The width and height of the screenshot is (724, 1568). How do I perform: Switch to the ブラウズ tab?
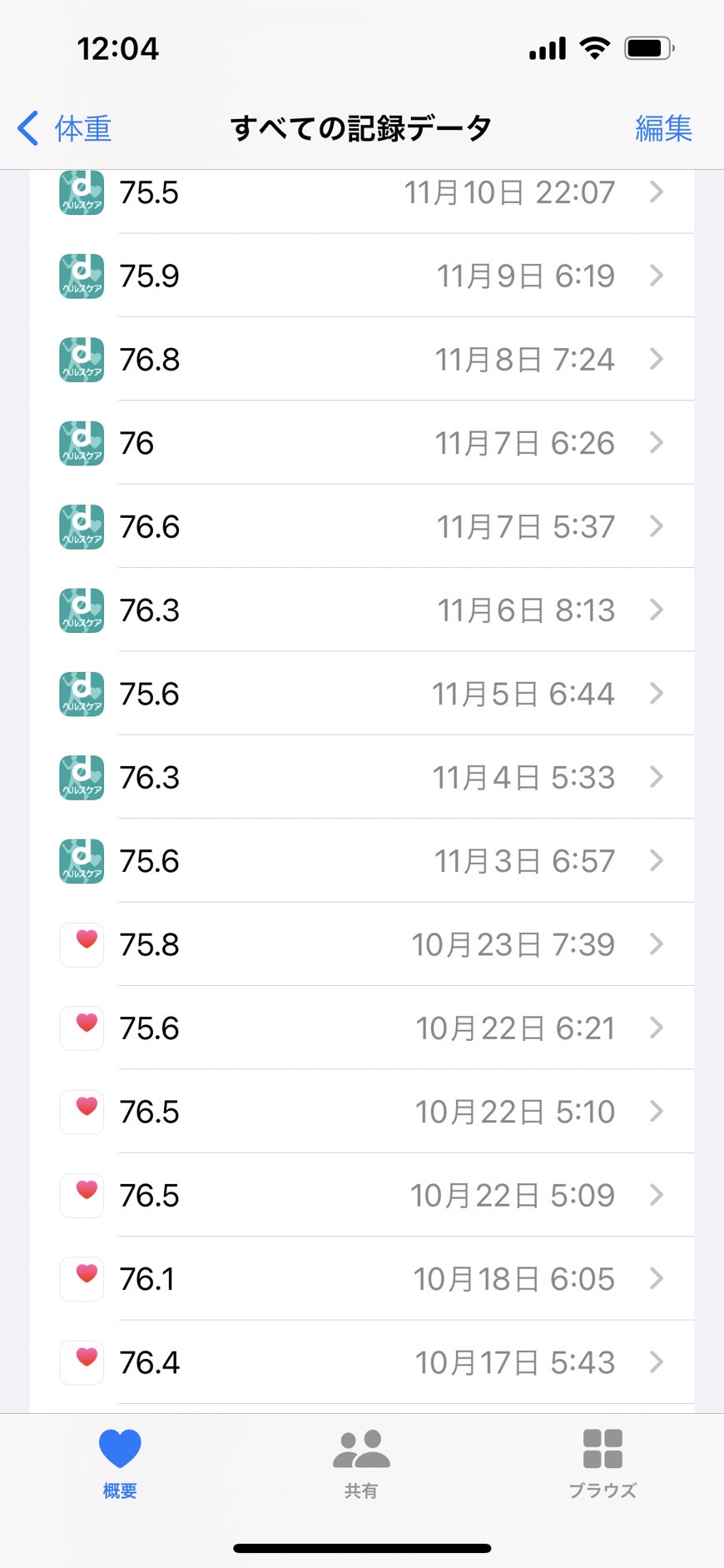[603, 1463]
